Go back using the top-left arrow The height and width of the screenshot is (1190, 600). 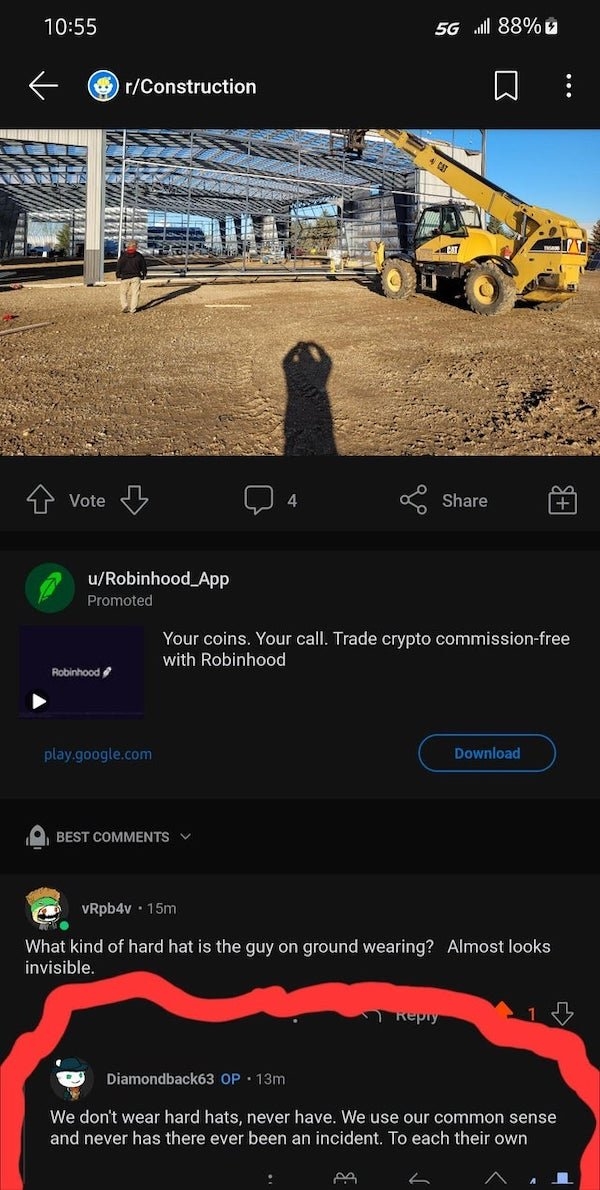pyautogui.click(x=43, y=87)
